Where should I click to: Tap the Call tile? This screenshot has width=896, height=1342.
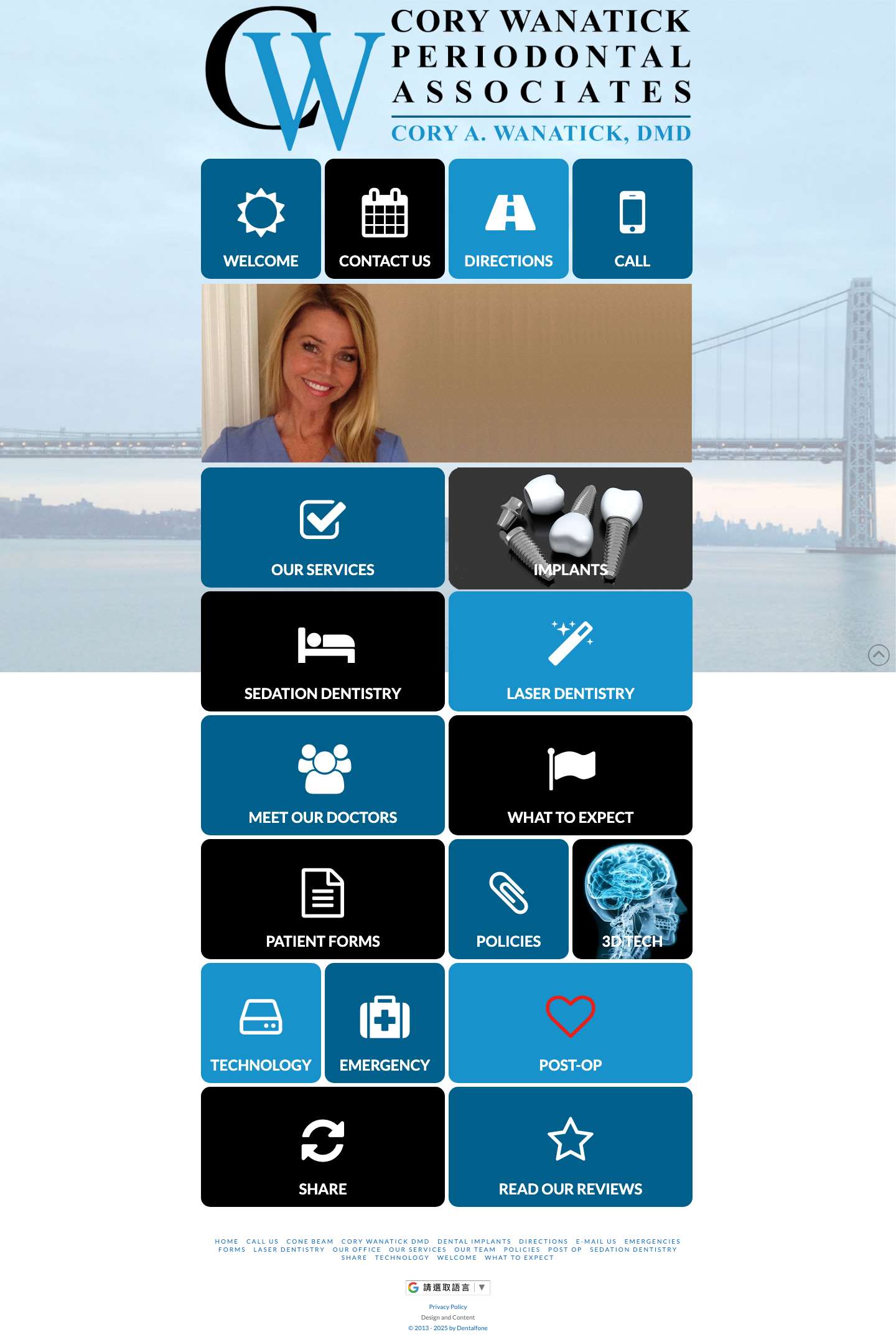(x=632, y=218)
